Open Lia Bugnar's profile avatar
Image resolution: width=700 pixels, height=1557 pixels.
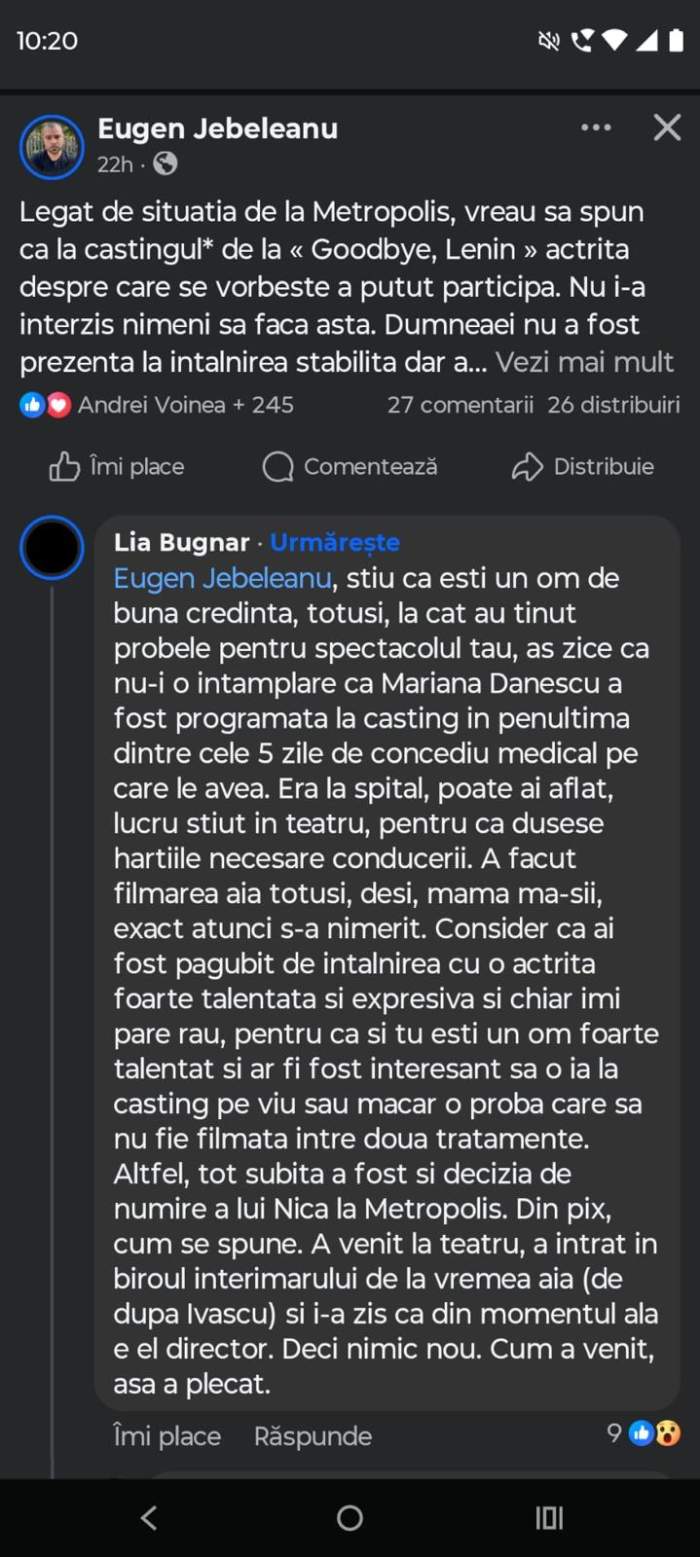point(52,547)
